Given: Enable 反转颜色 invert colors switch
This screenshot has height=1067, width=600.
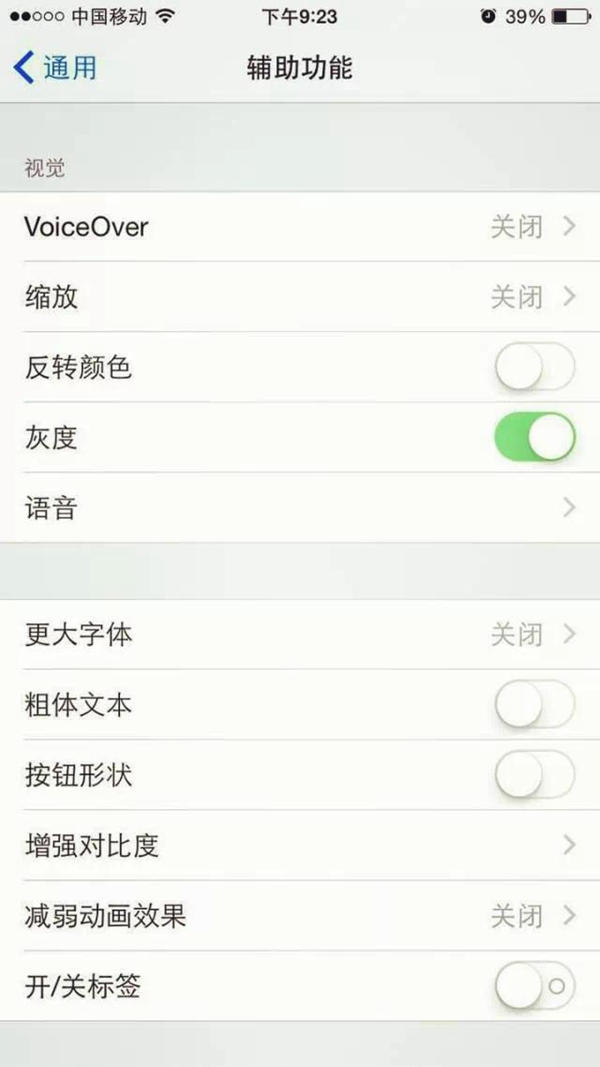Looking at the screenshot, I should (534, 368).
